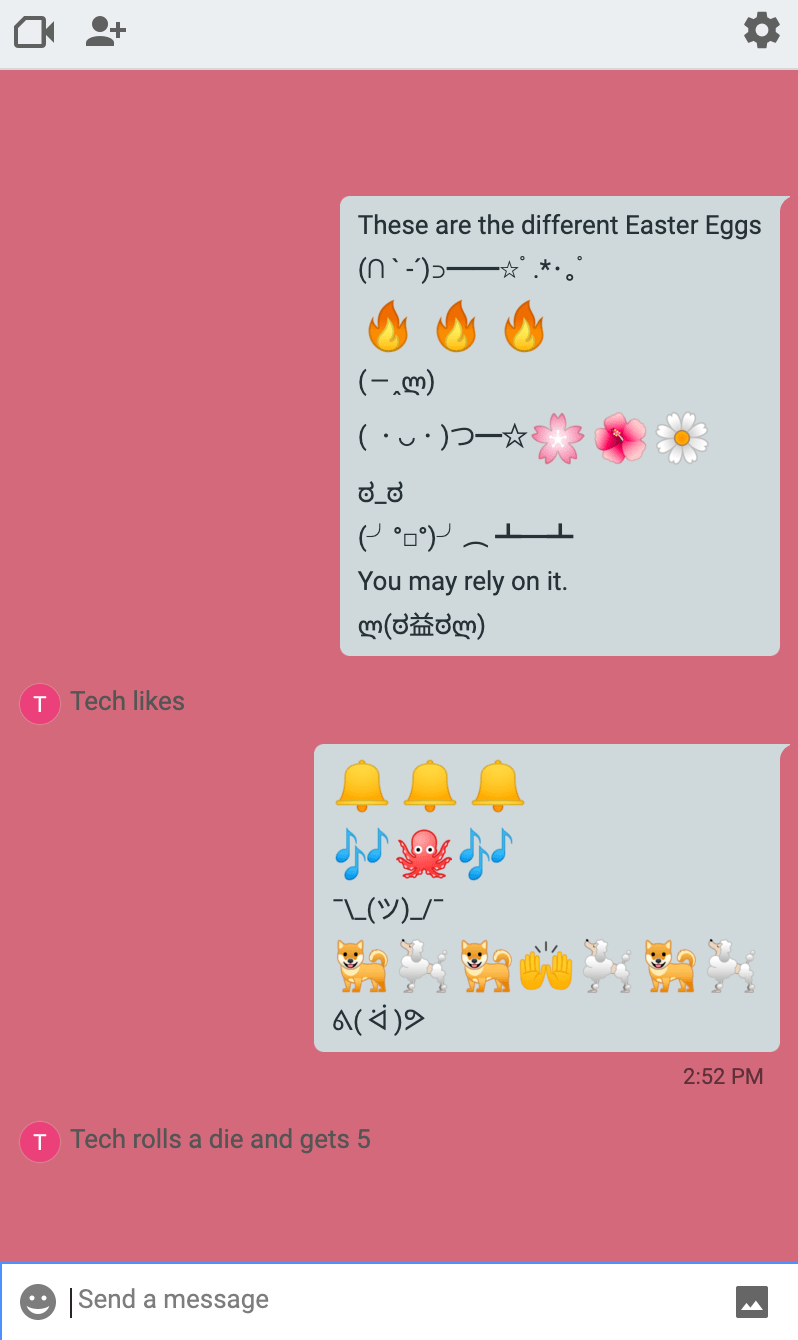Add people to the conversation
This screenshot has height=1340, width=798.
(105, 32)
